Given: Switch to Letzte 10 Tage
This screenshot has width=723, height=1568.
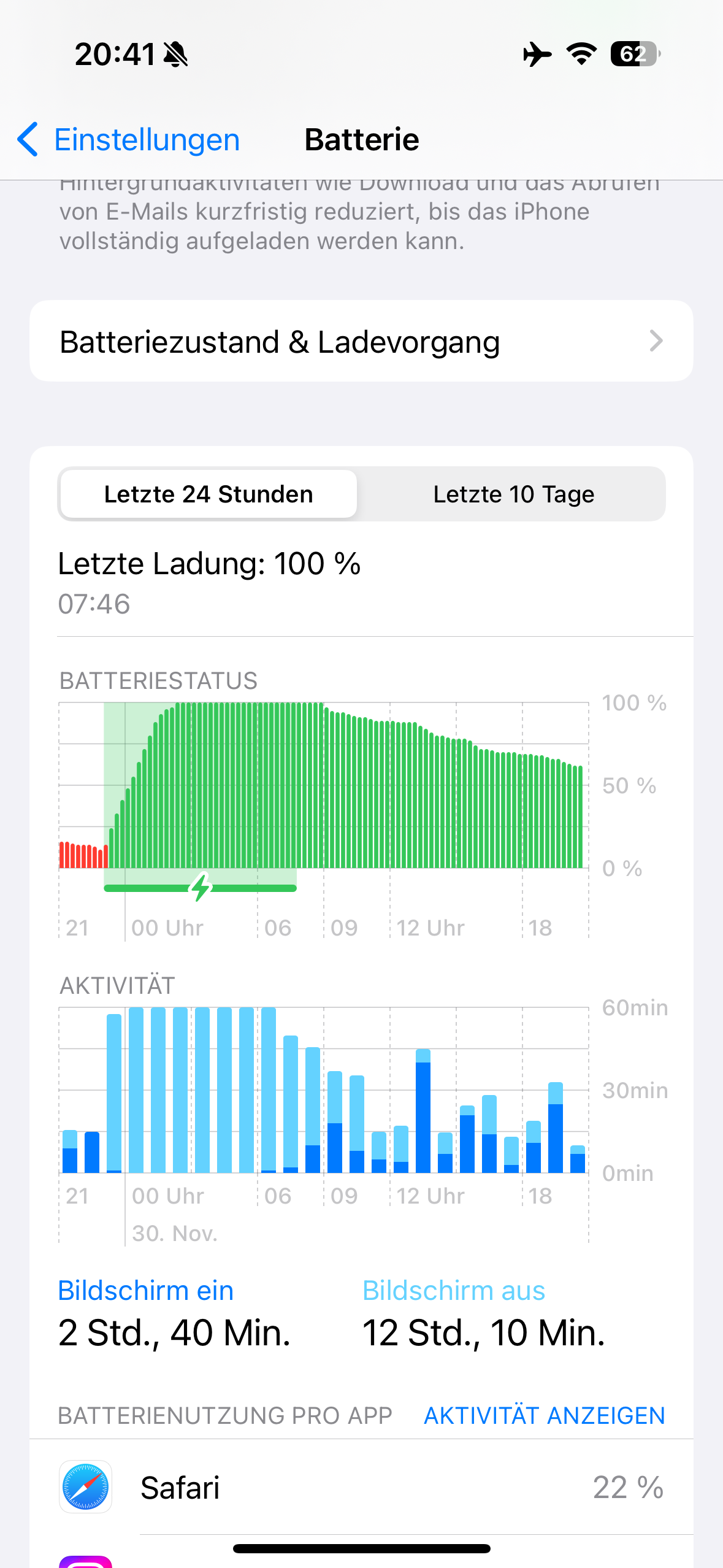Looking at the screenshot, I should pos(513,494).
